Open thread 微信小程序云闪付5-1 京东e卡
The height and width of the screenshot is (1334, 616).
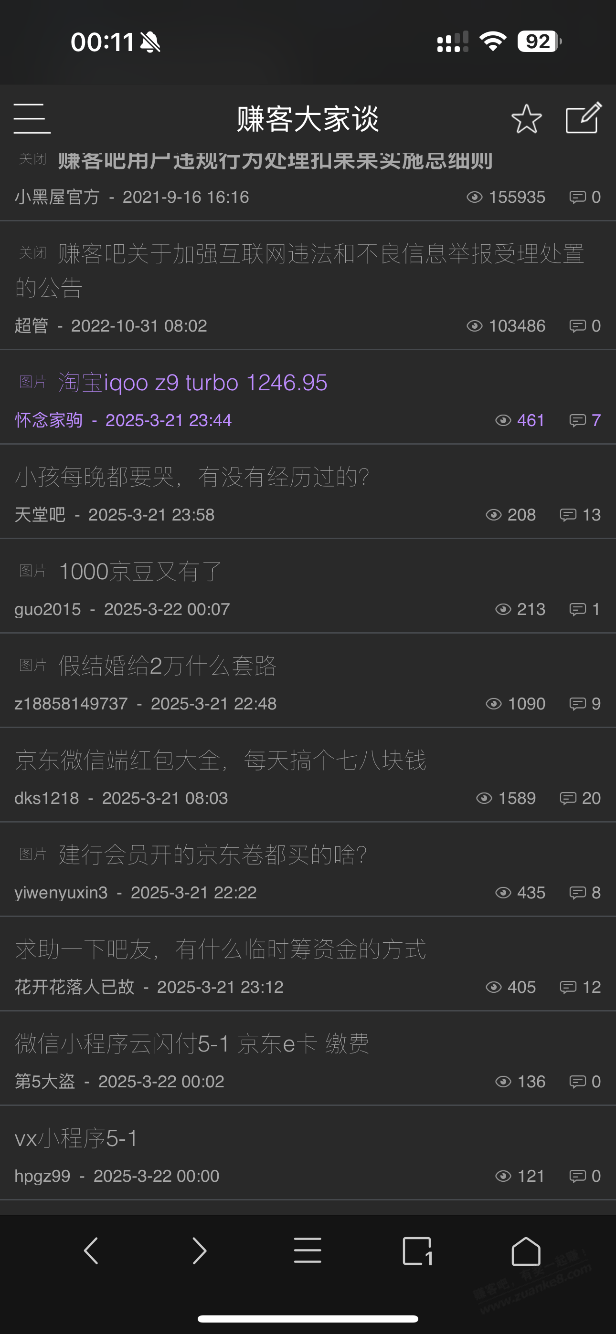192,1044
